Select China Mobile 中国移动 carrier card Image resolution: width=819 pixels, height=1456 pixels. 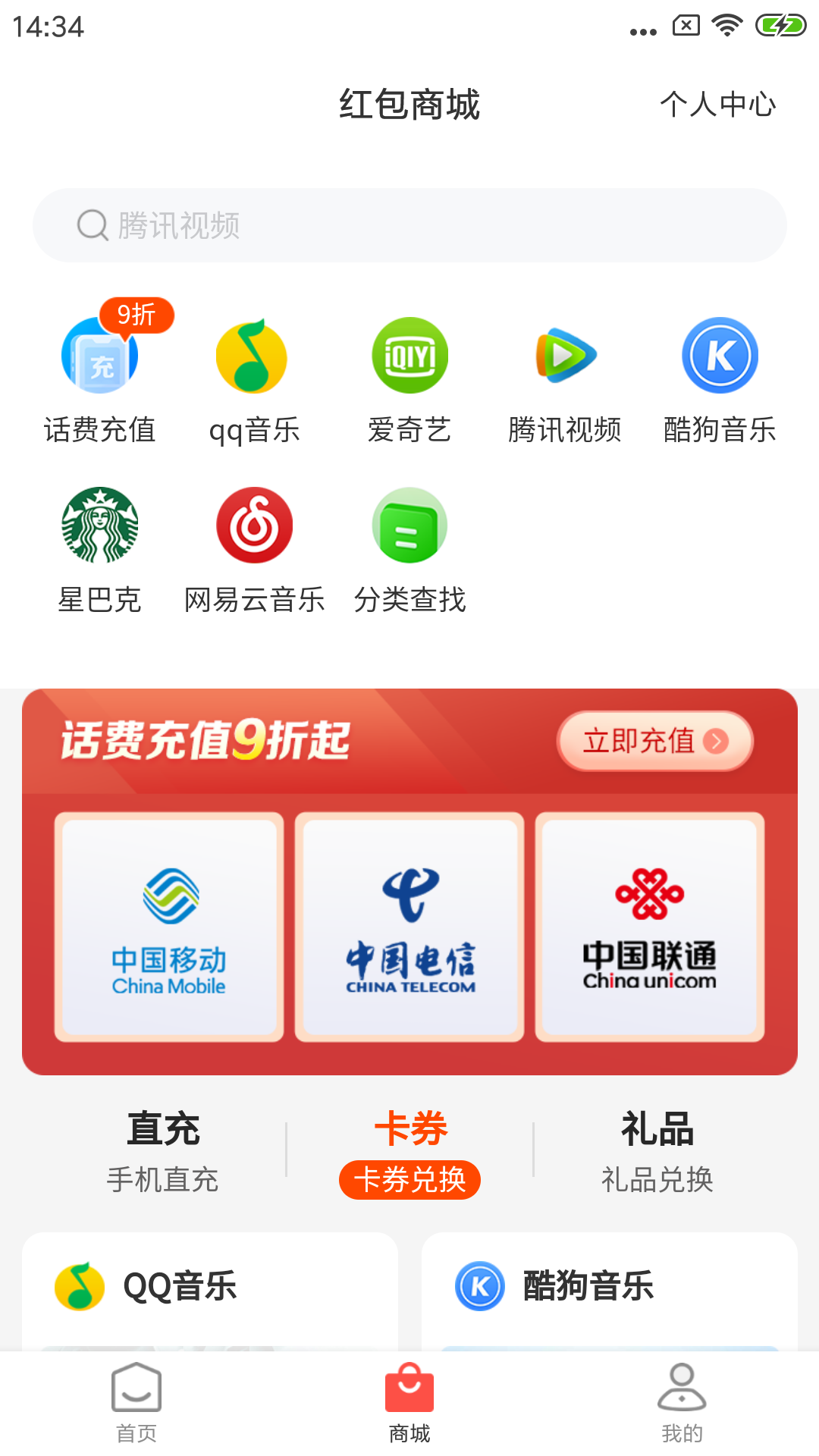pos(169,927)
